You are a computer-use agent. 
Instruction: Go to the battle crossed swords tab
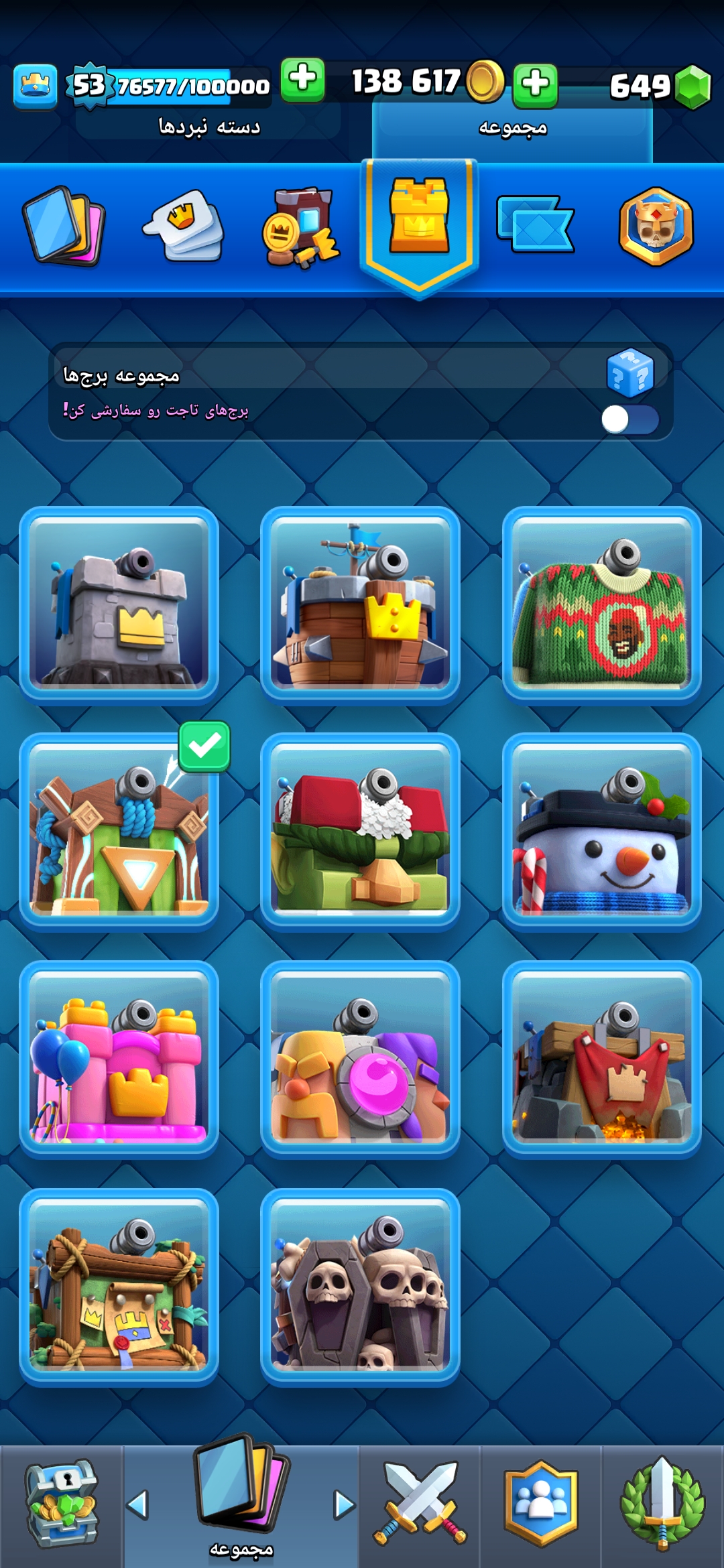pos(420,1505)
